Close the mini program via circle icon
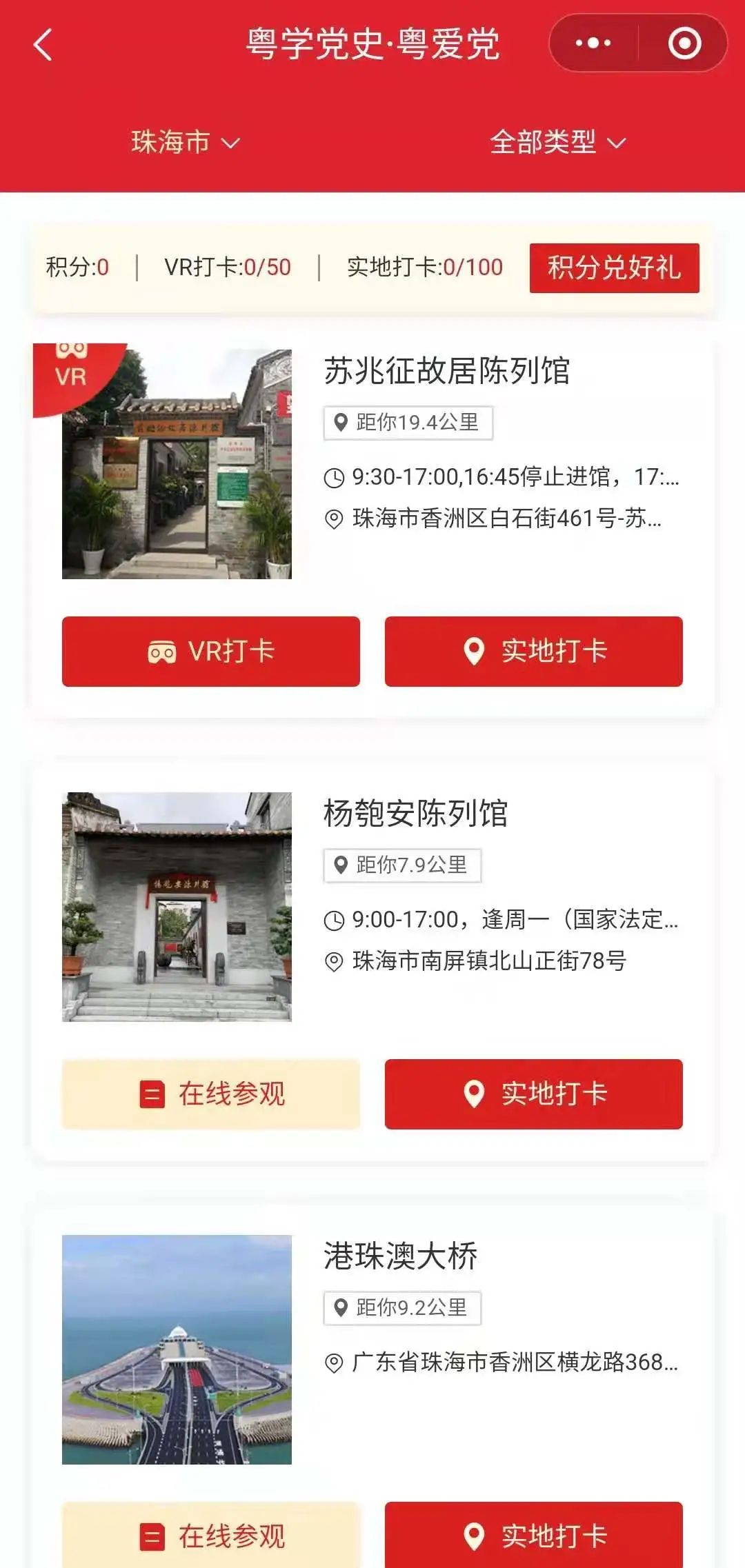This screenshot has width=745, height=1568. click(x=684, y=43)
